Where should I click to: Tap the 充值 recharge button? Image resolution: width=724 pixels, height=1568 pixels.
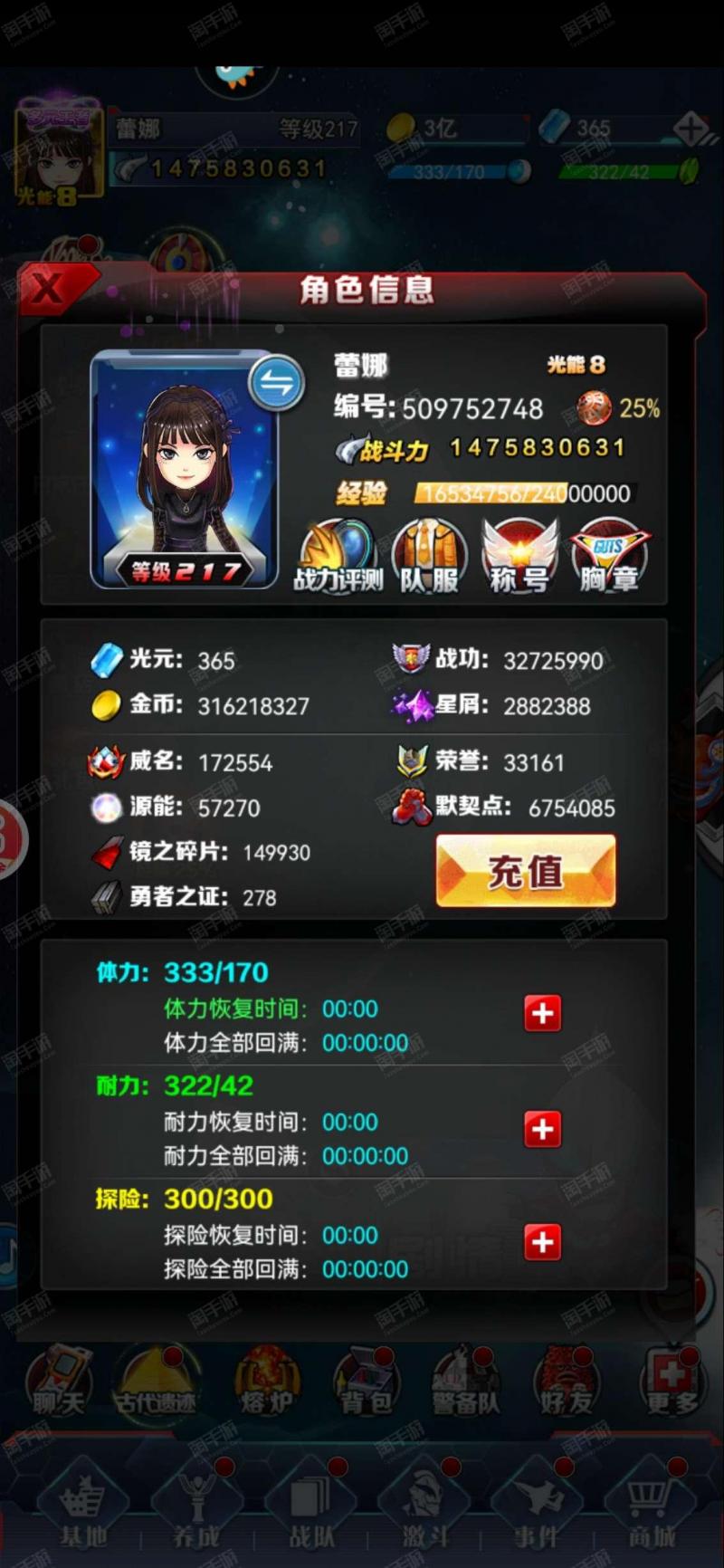(526, 871)
